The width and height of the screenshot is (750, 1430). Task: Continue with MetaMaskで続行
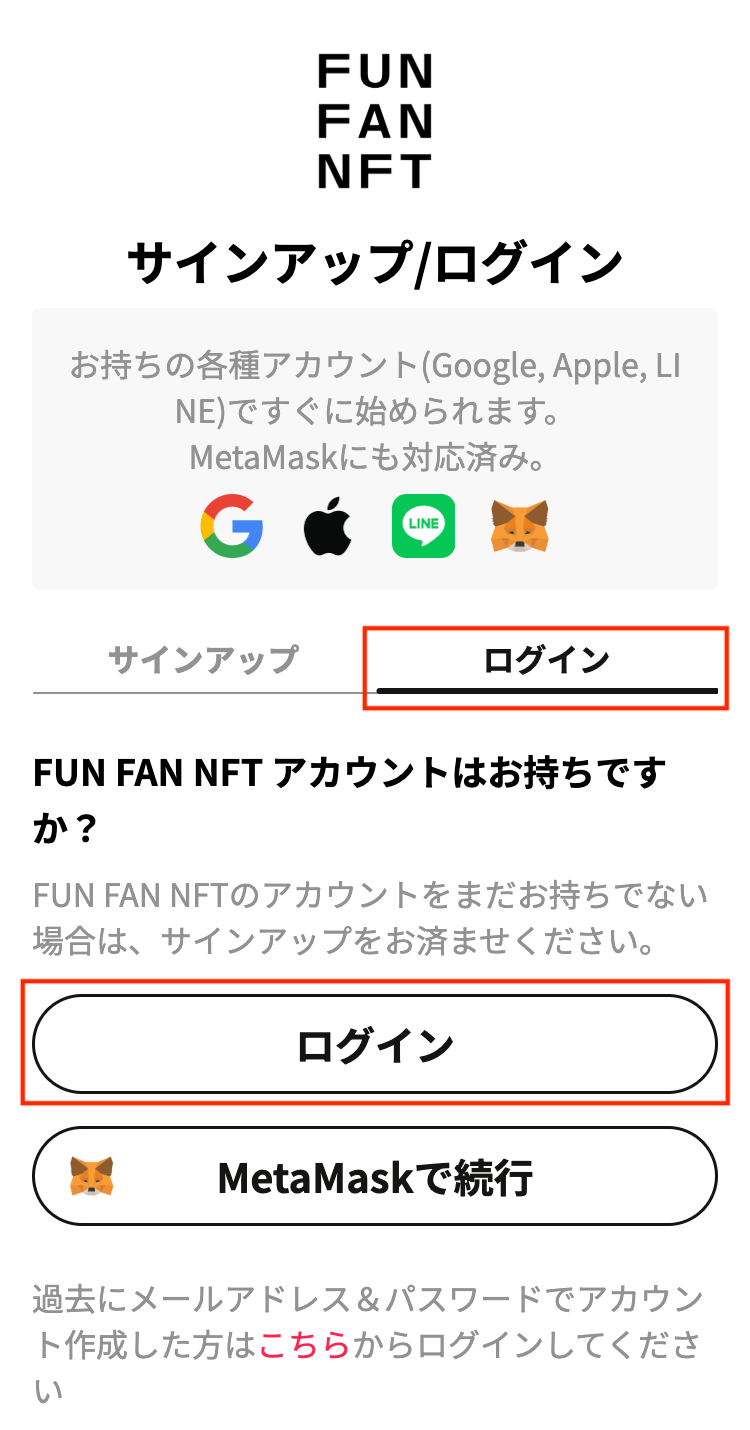pyautogui.click(x=375, y=1177)
